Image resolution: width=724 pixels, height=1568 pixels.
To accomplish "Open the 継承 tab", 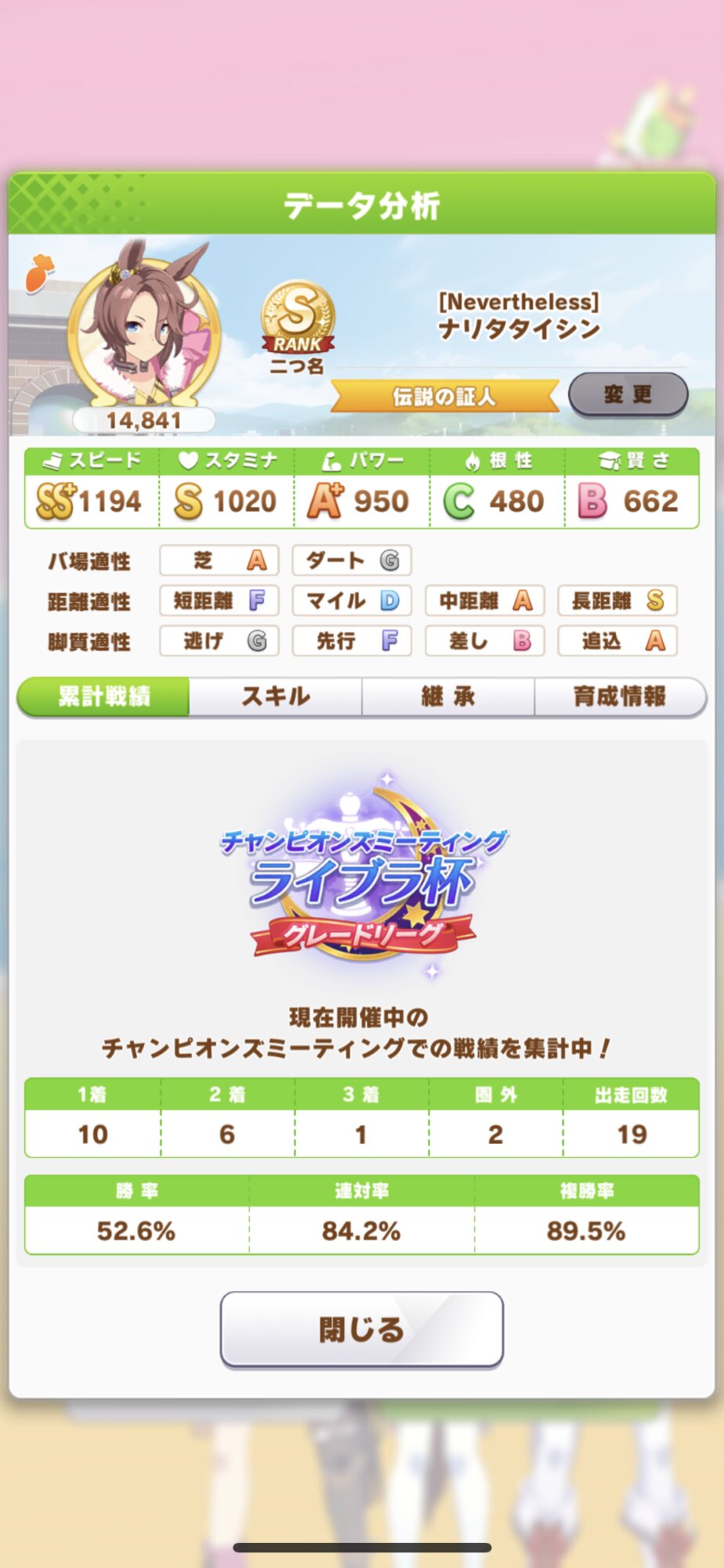I will pyautogui.click(x=448, y=696).
